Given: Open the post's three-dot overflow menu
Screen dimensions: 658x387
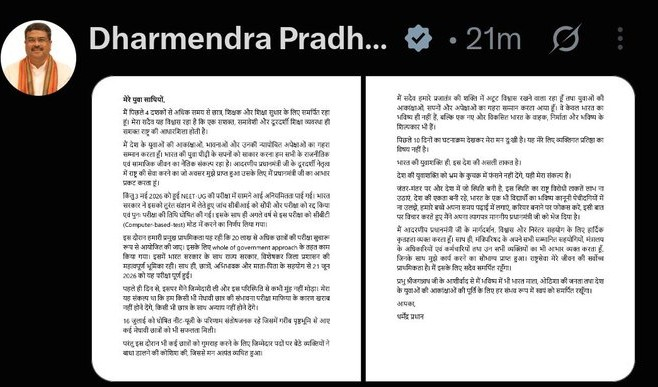Looking at the screenshot, I should coord(620,39).
